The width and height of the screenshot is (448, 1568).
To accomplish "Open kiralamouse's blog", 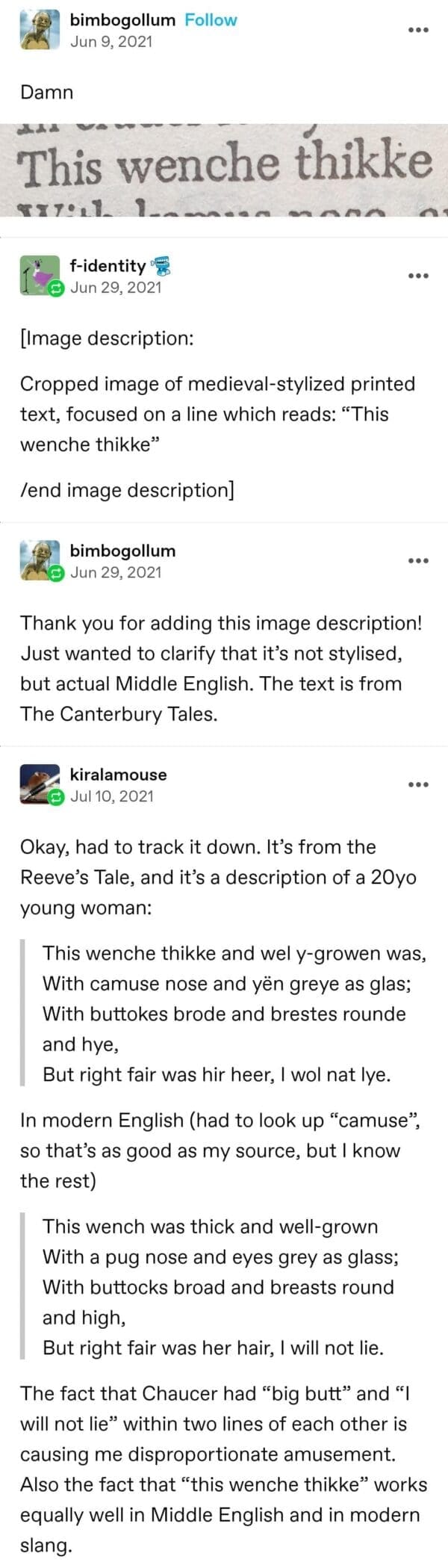I will tap(118, 775).
